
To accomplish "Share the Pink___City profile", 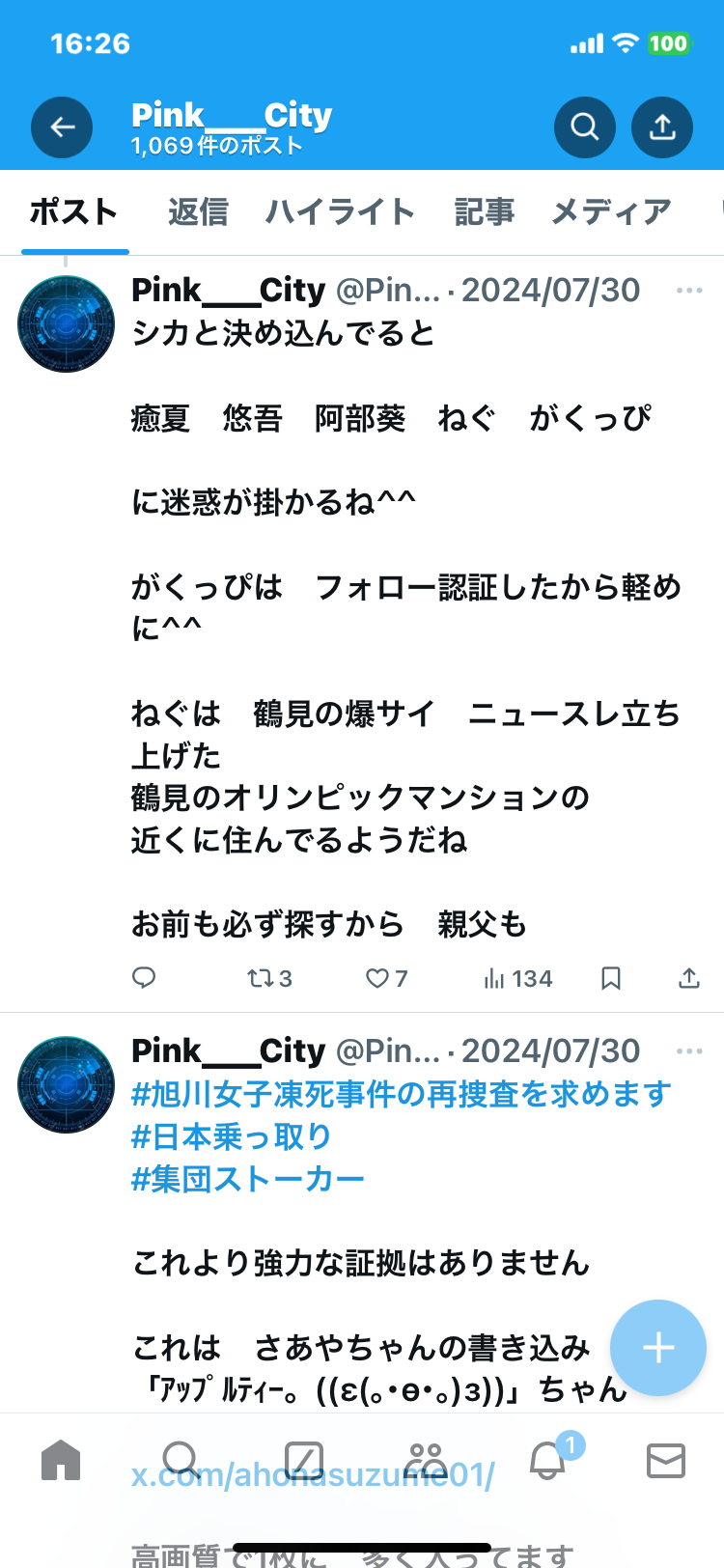I will click(x=662, y=127).
